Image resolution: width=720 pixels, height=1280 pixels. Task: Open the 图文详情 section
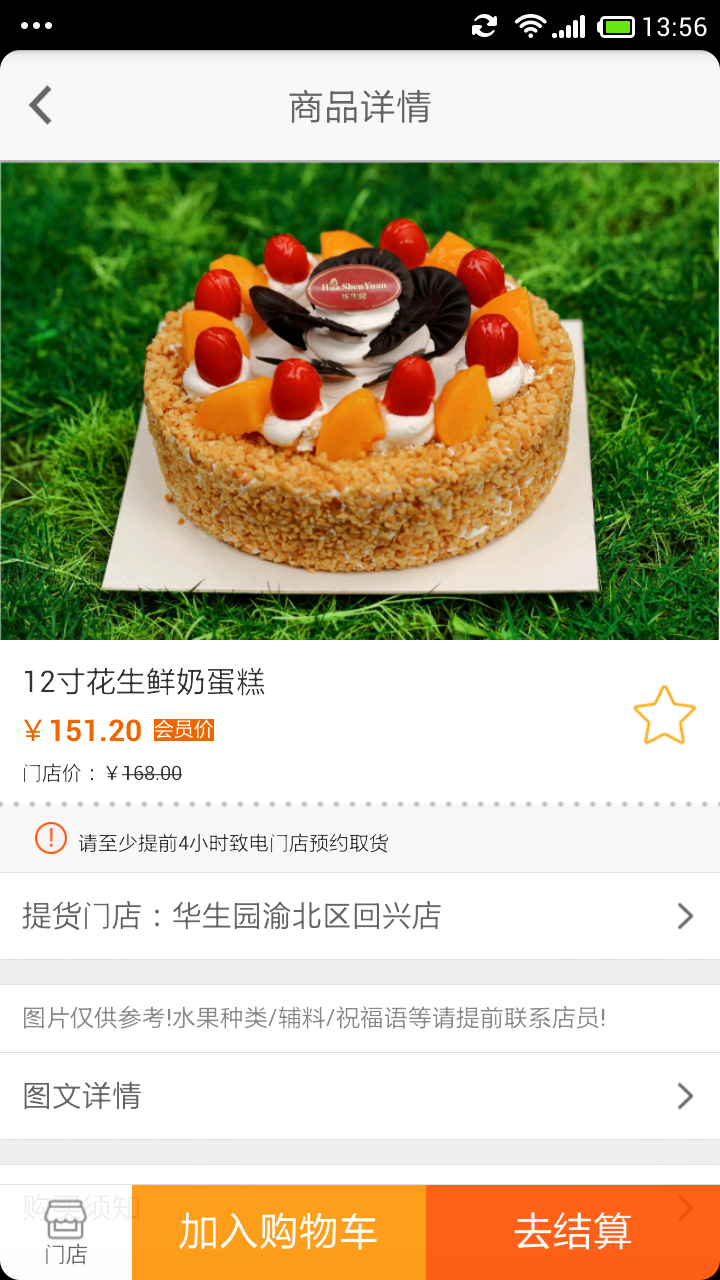click(x=360, y=1096)
